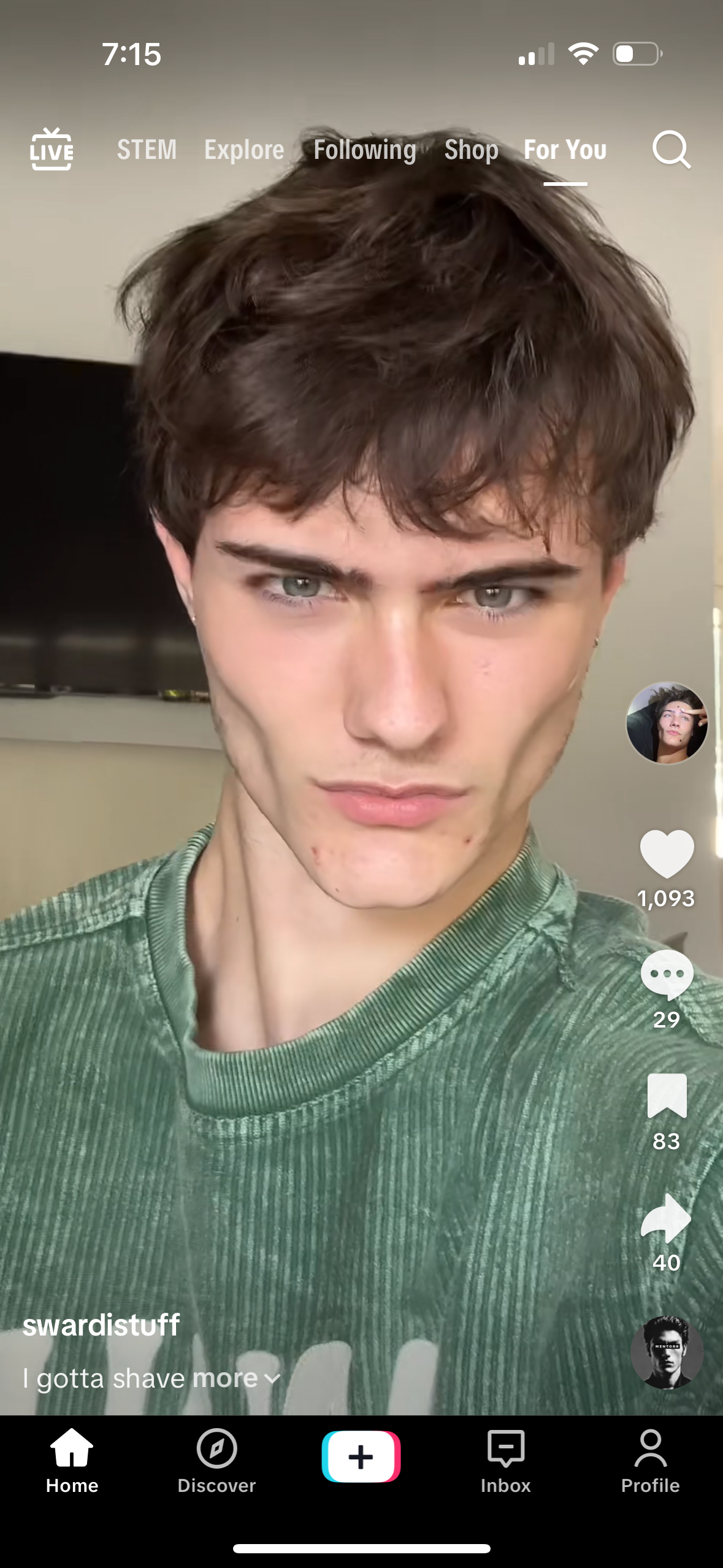
Task: Open the sound disc for this video
Action: click(667, 1351)
